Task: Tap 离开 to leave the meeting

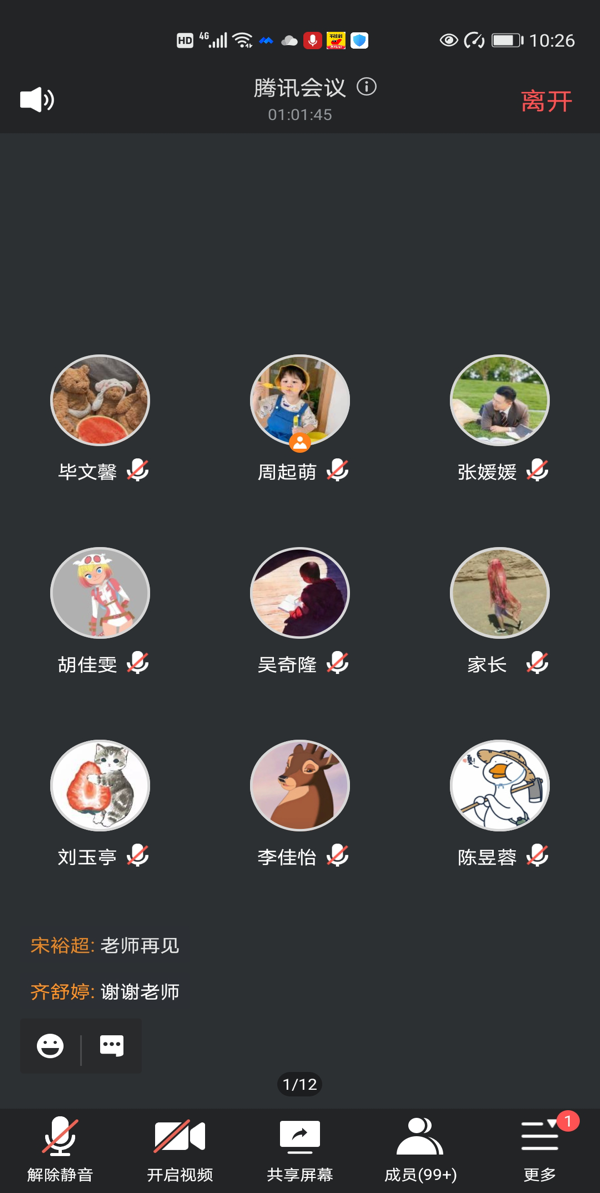Action: point(546,101)
